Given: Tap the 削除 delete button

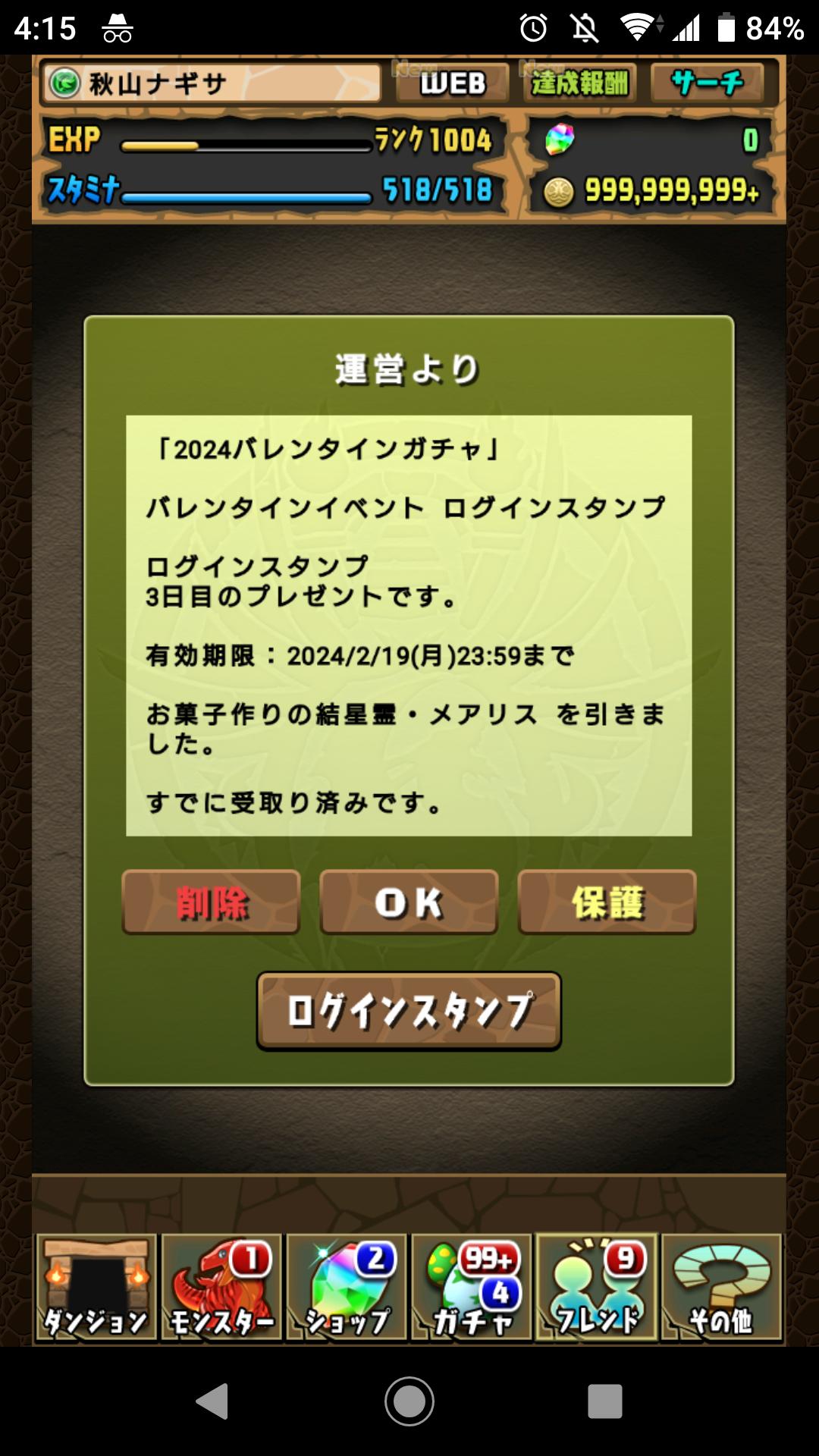Looking at the screenshot, I should pos(211,902).
